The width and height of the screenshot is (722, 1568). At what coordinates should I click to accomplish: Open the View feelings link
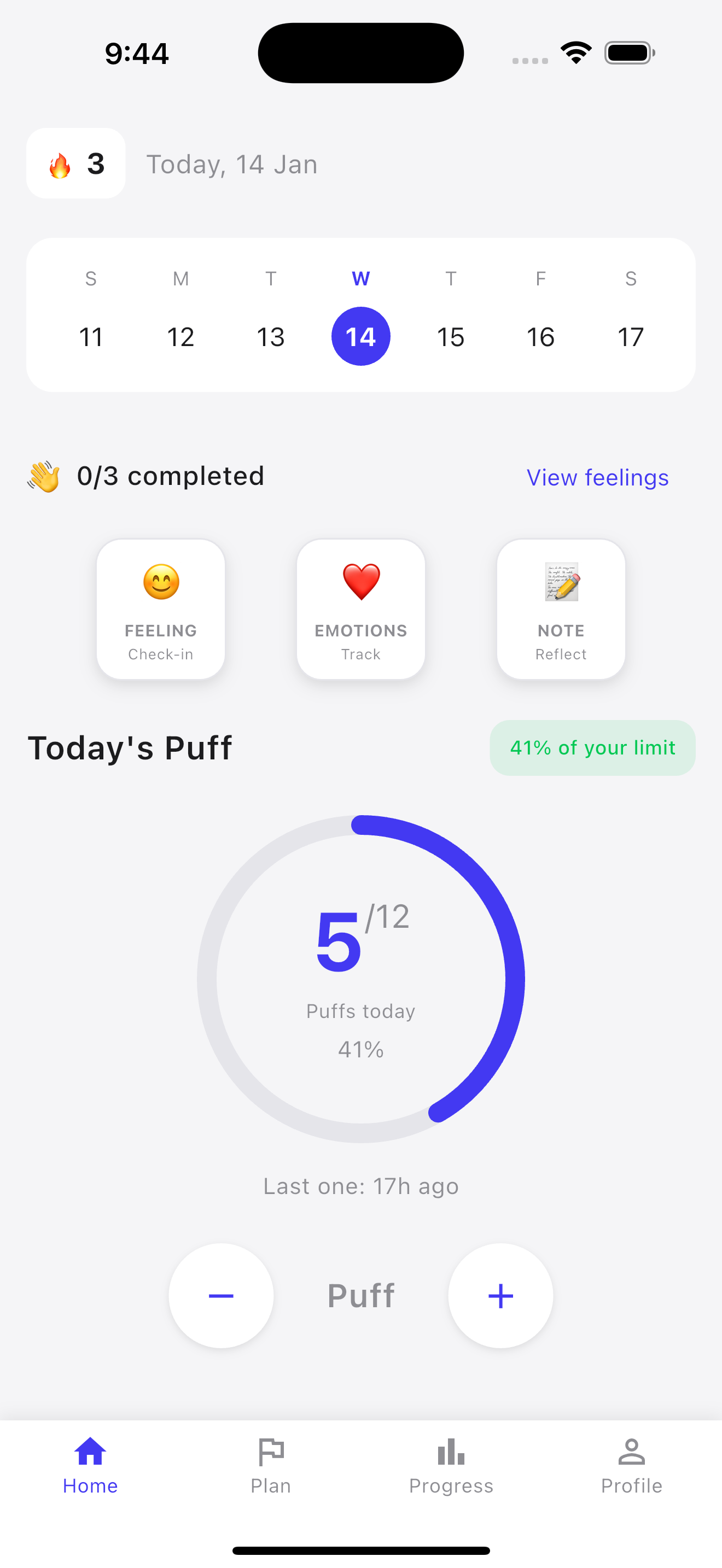tap(597, 477)
